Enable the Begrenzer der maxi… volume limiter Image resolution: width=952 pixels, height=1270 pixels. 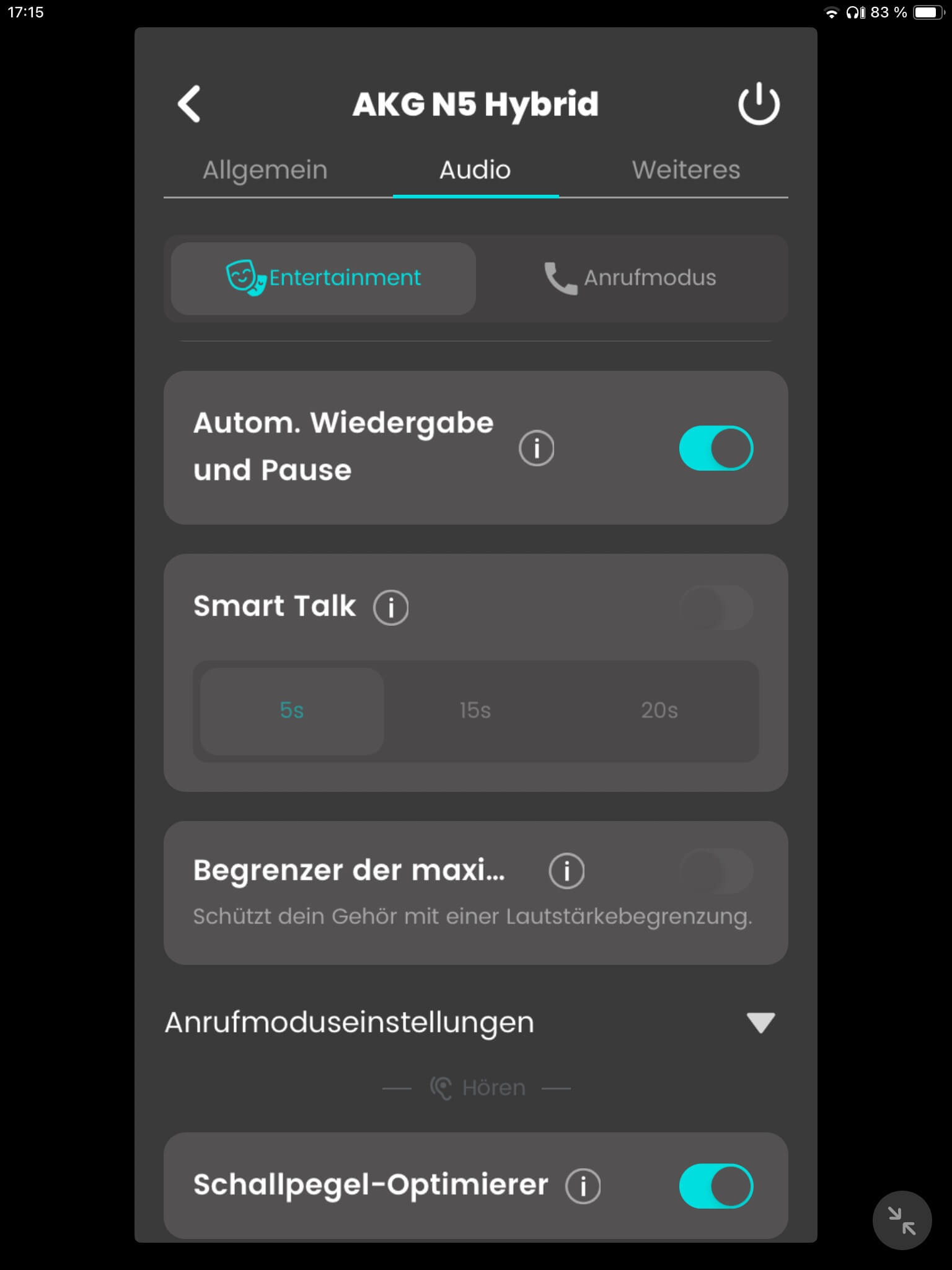point(716,871)
